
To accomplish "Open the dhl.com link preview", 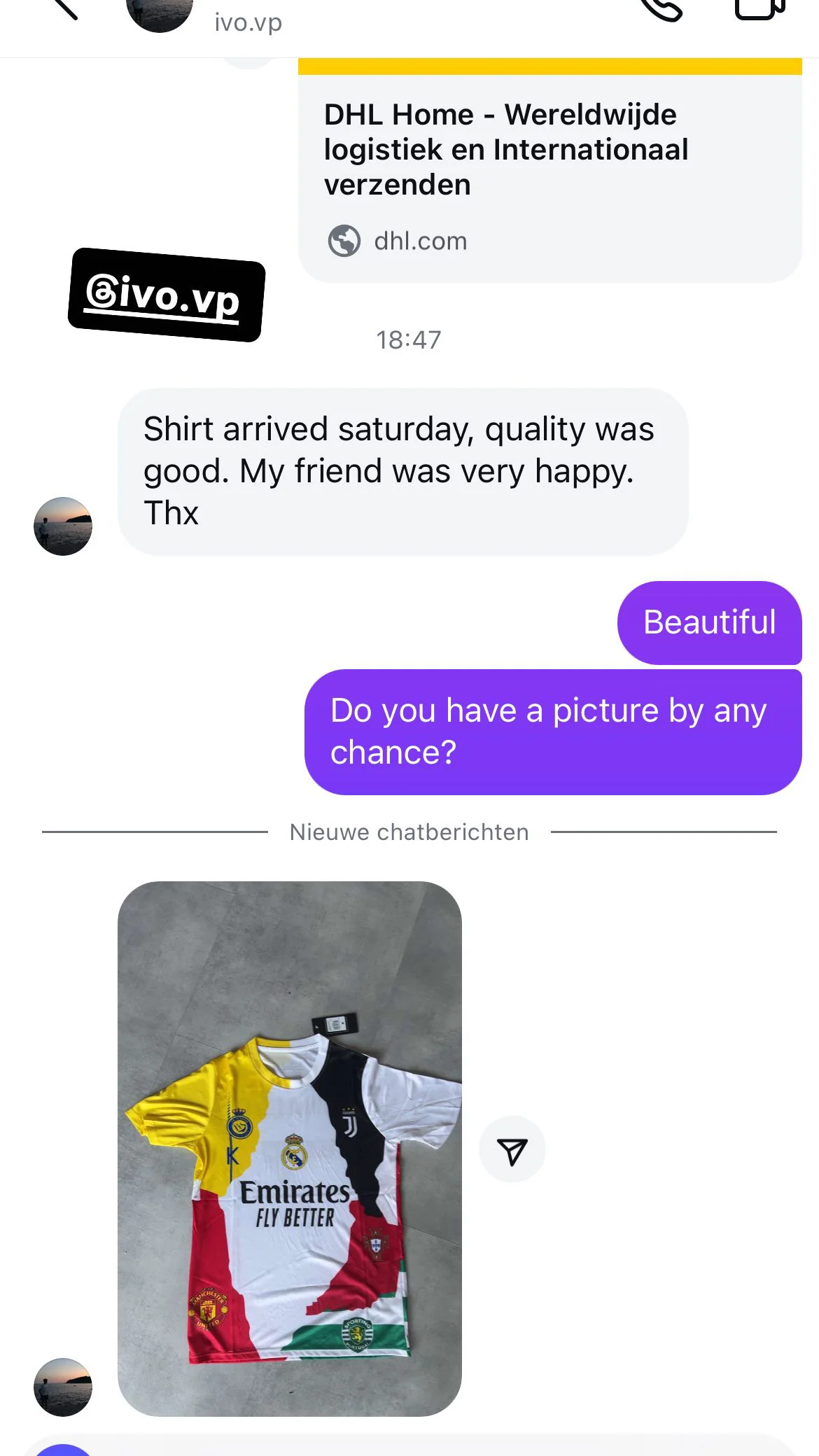I will (x=549, y=175).
